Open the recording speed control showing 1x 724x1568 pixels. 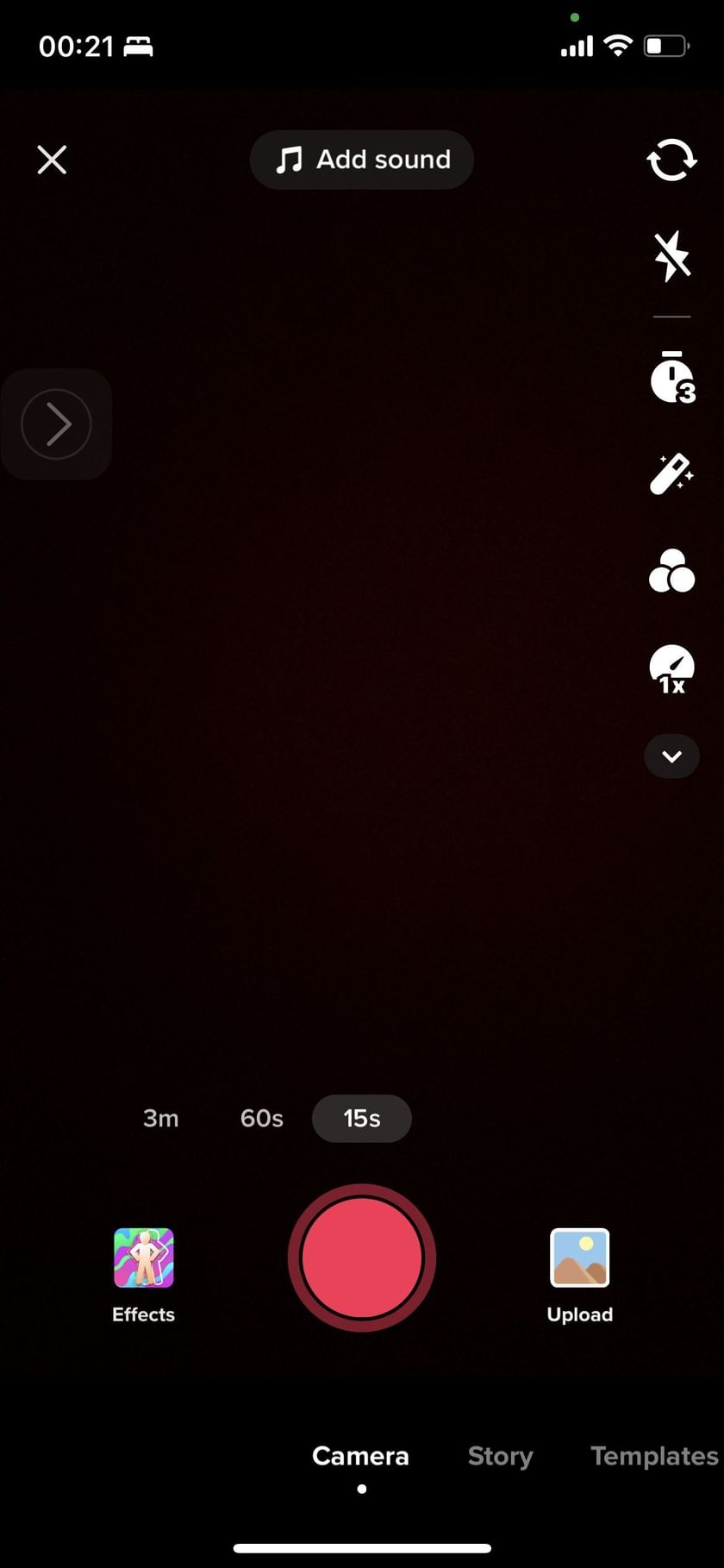[x=671, y=669]
